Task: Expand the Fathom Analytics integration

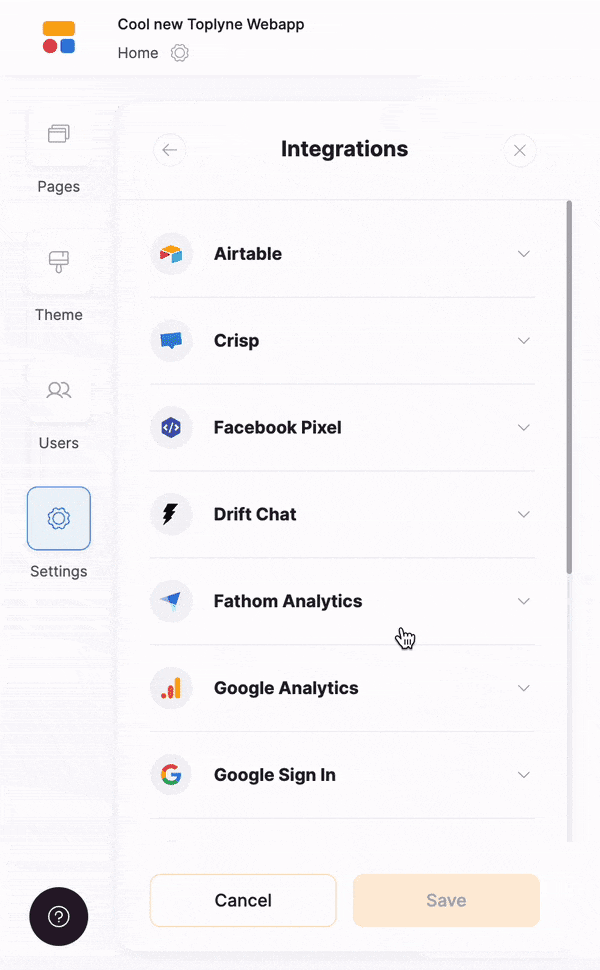Action: [523, 602]
